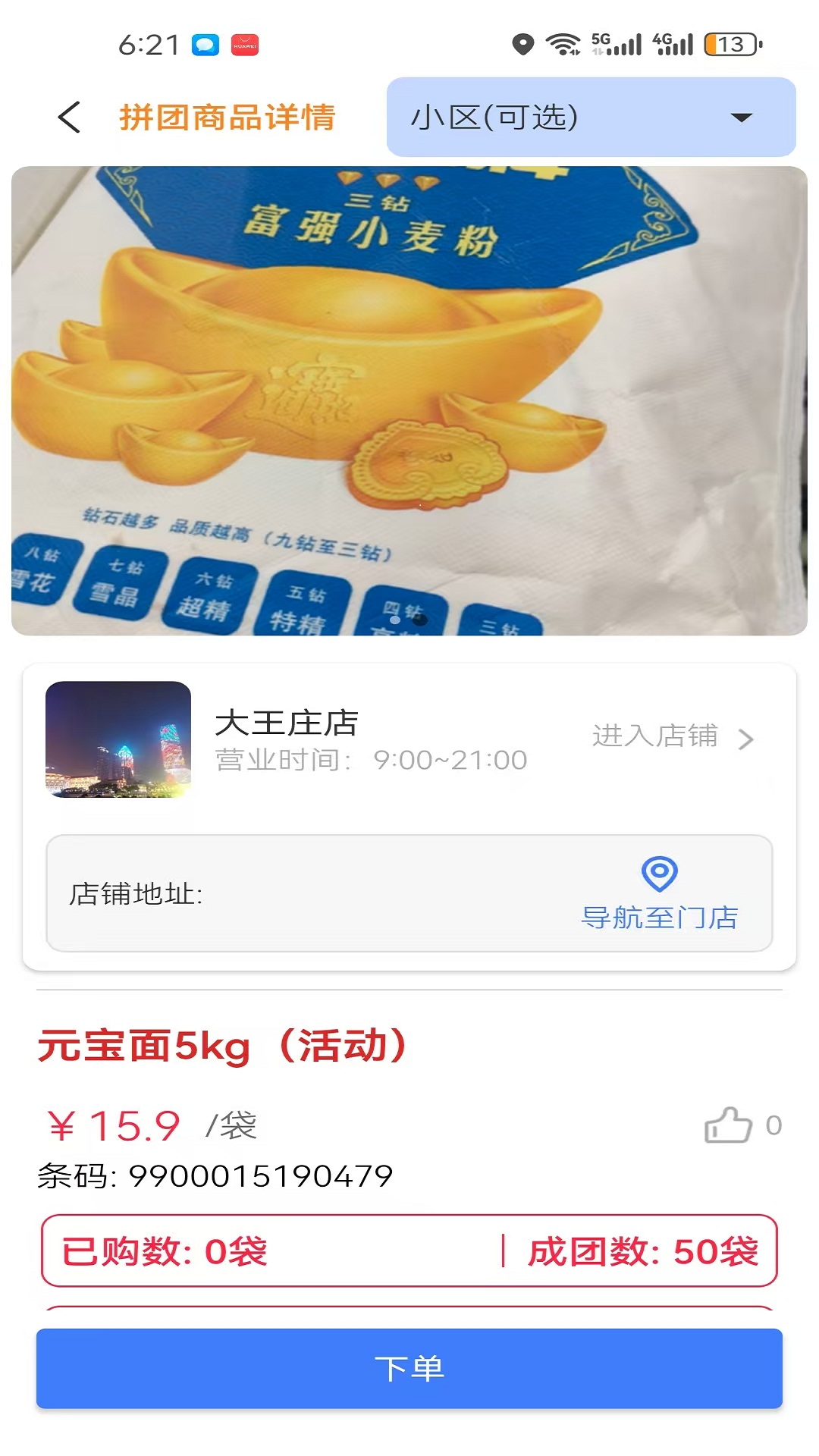Tap the 大王庄店 store thumbnail photo
This screenshot has width=819, height=1456.
click(118, 739)
